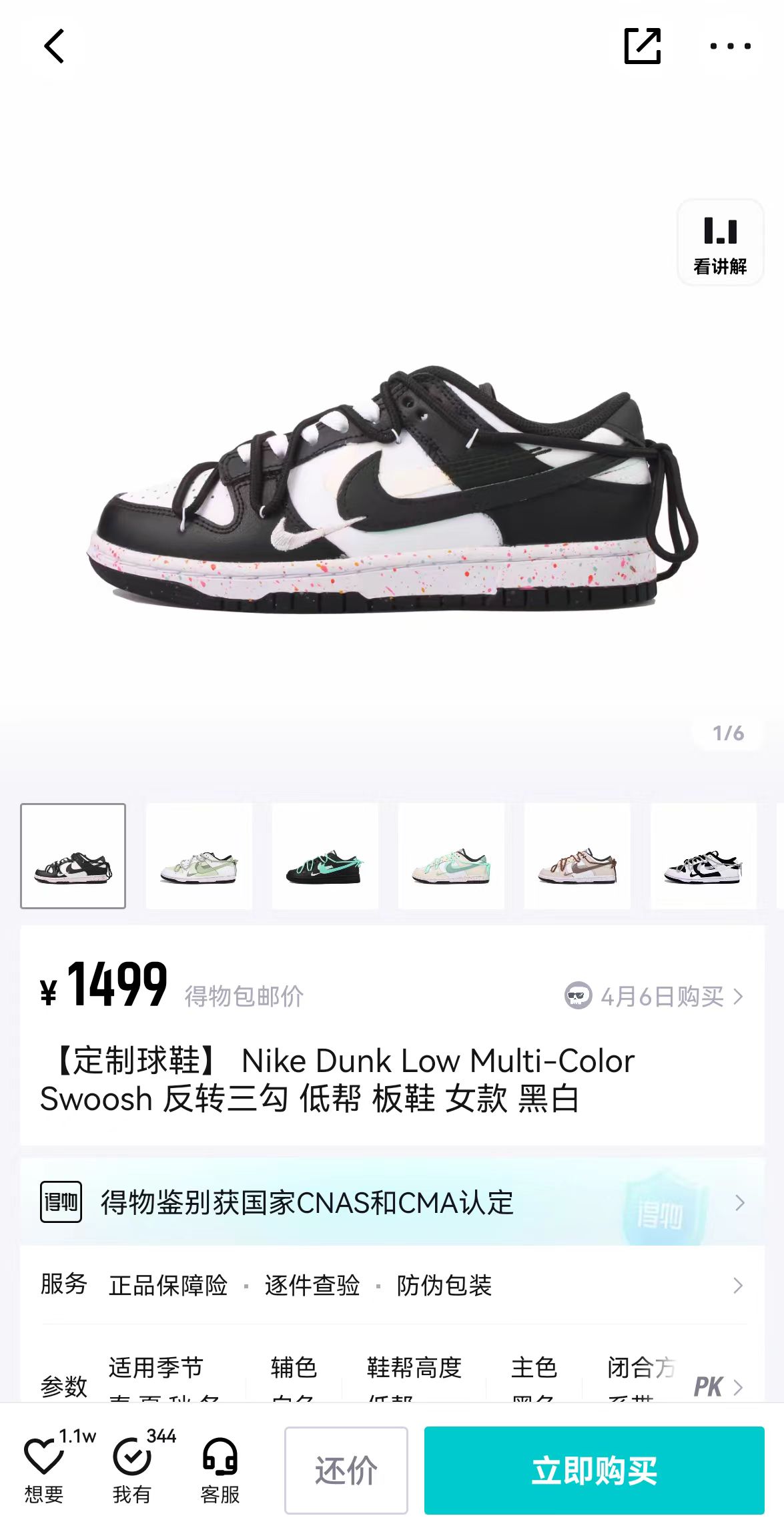Screen dimensions: 784x1538
Task: Tap 还价 to make an offer
Action: click(346, 1470)
